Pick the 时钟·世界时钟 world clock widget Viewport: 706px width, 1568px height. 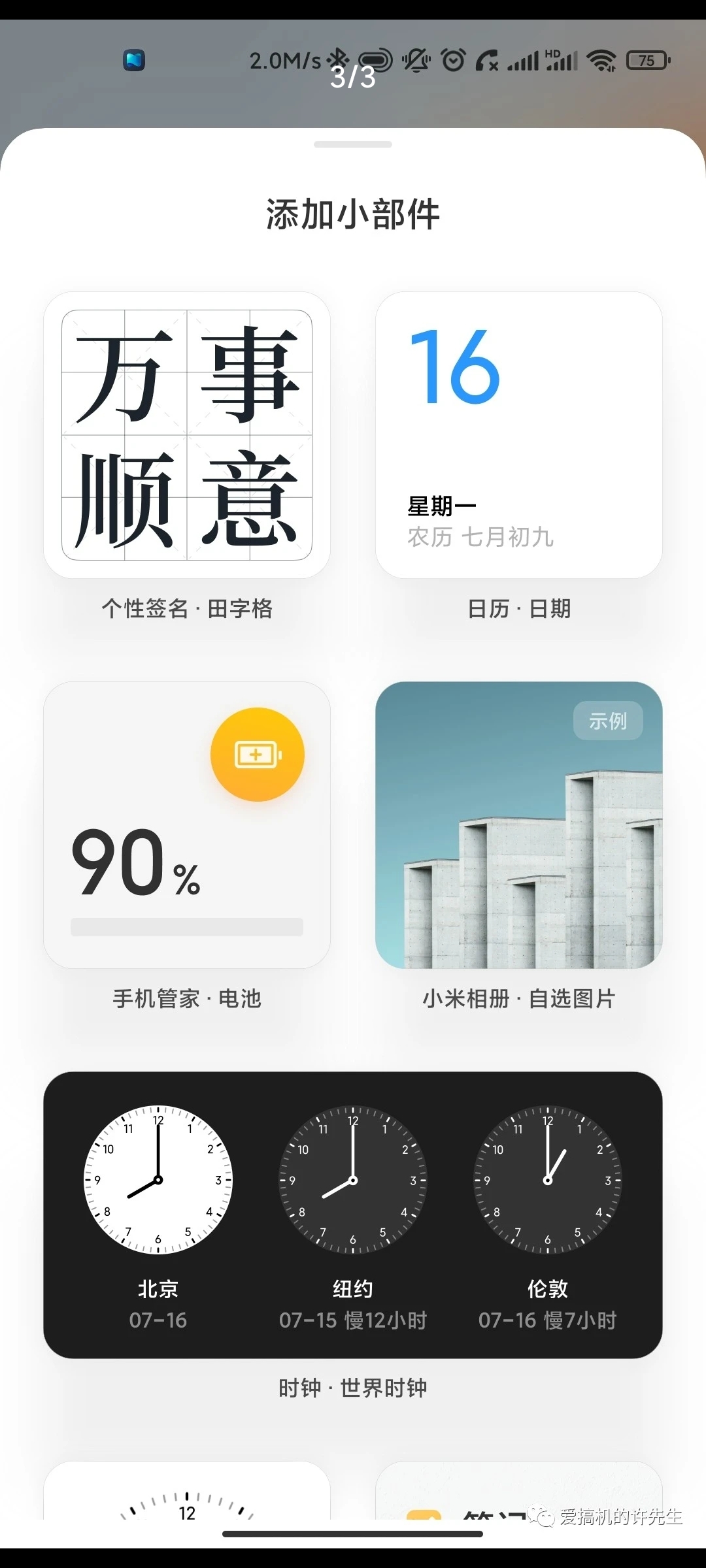tap(353, 1215)
